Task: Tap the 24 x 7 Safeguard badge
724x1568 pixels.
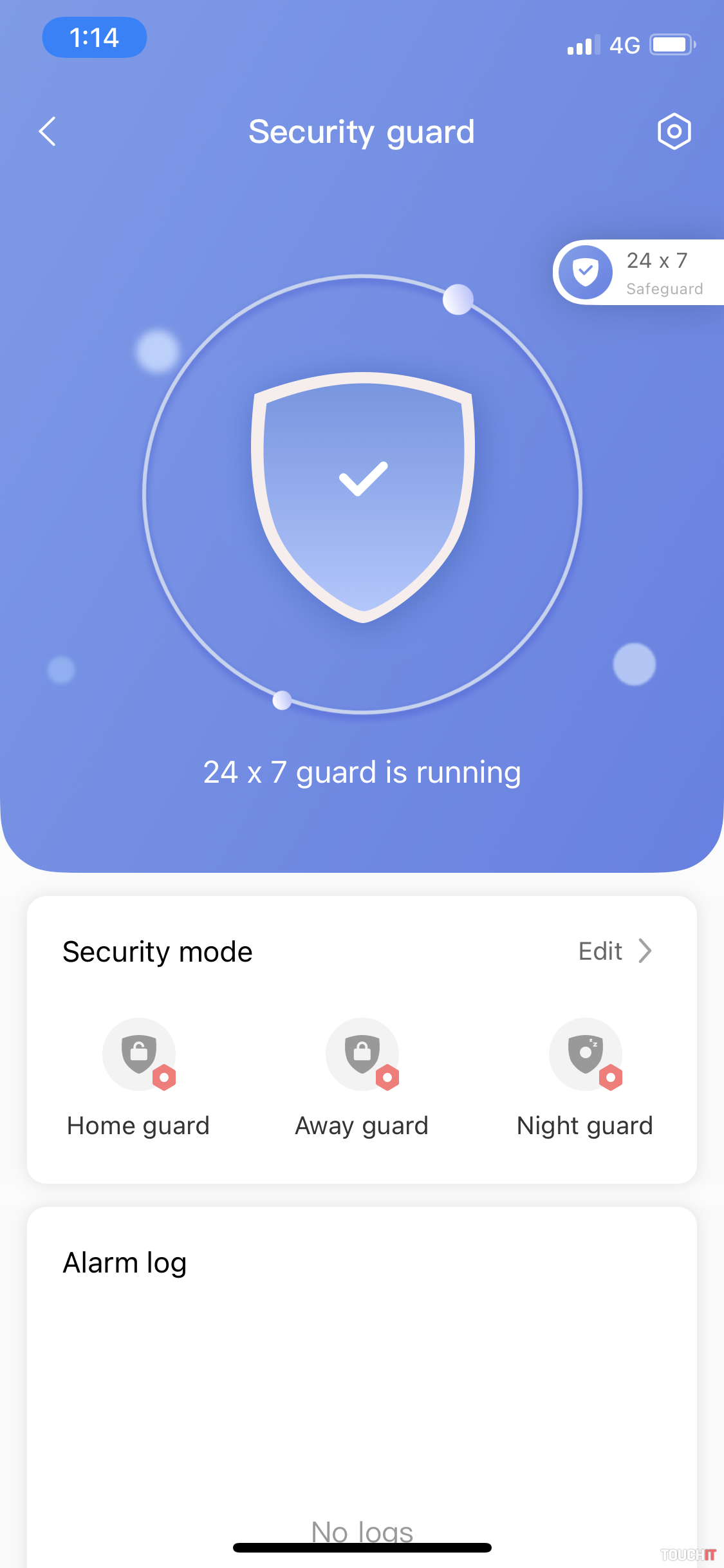Action: click(638, 272)
